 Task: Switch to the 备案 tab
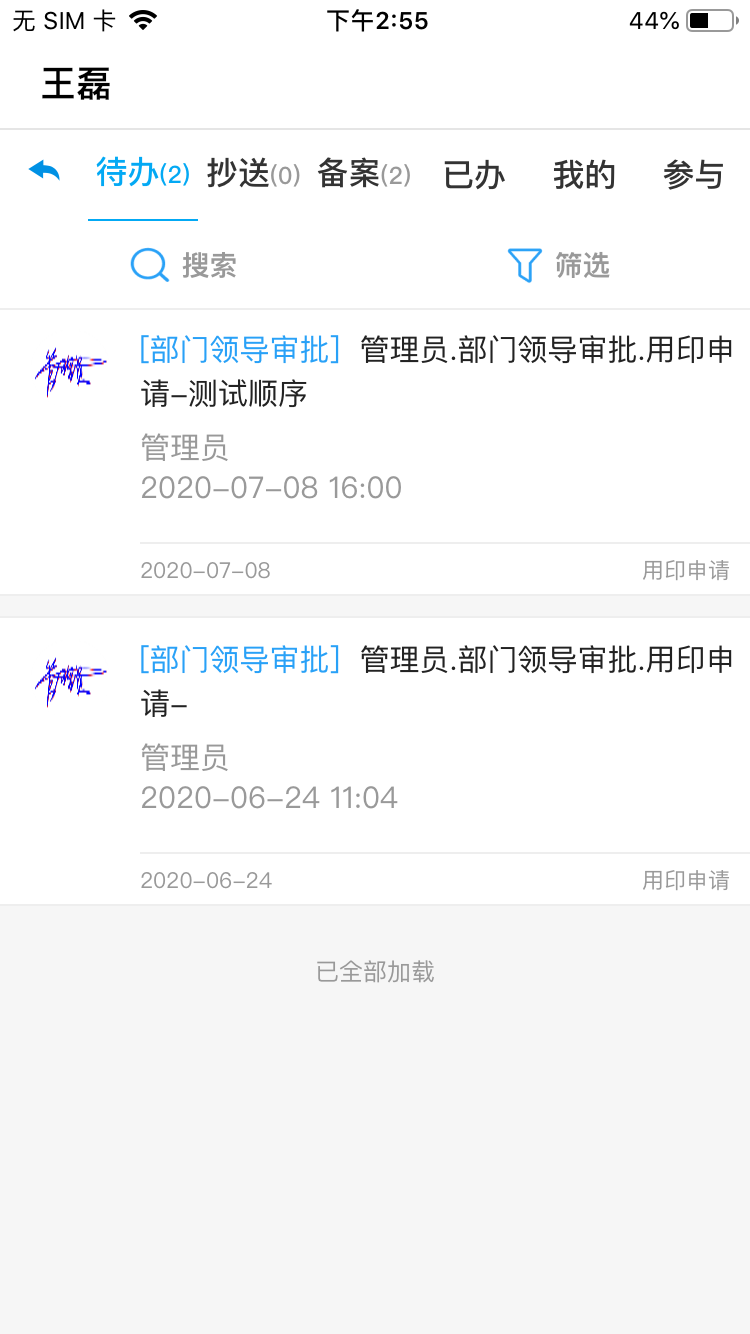364,174
